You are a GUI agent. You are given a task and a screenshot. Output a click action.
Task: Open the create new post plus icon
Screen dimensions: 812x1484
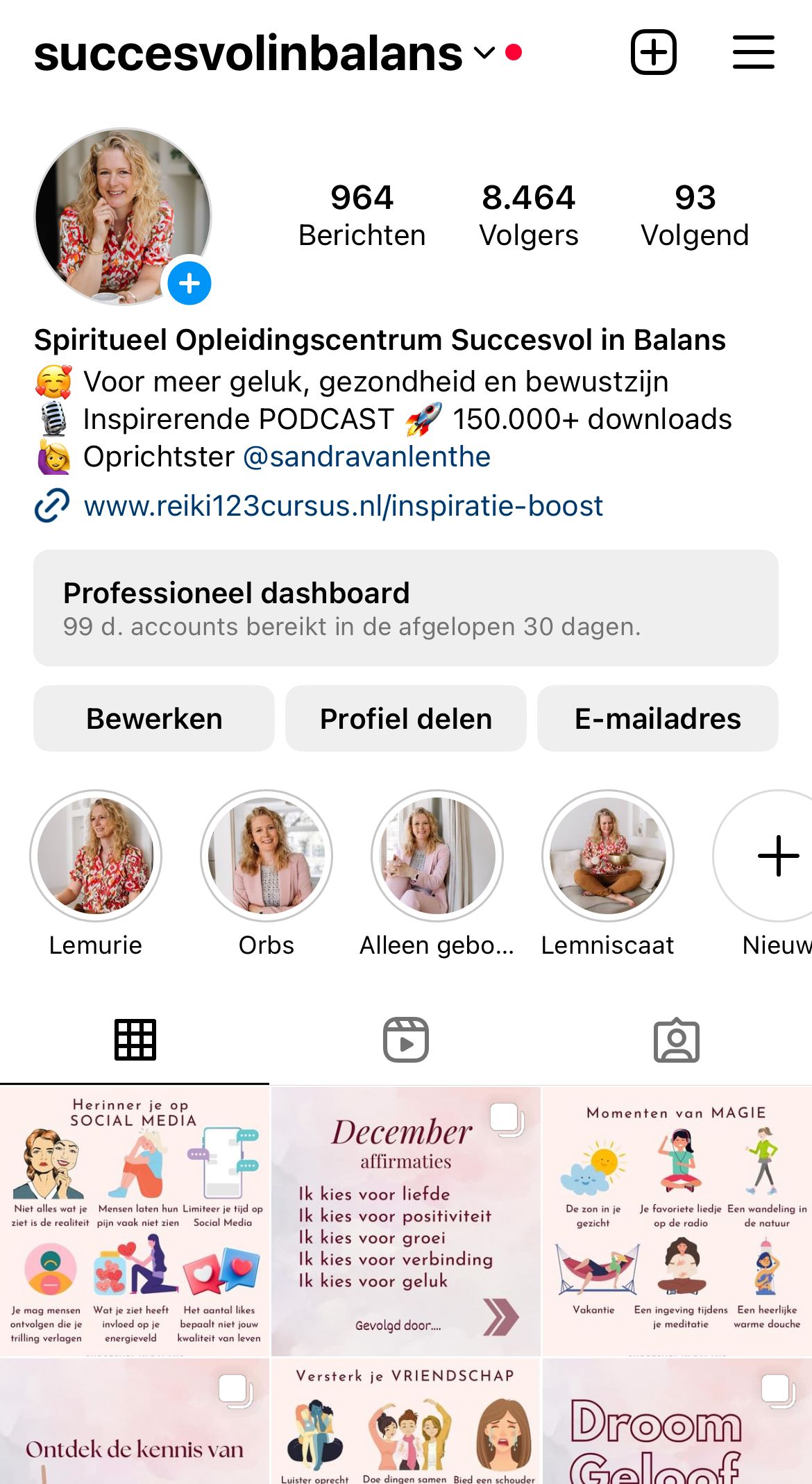(x=653, y=52)
